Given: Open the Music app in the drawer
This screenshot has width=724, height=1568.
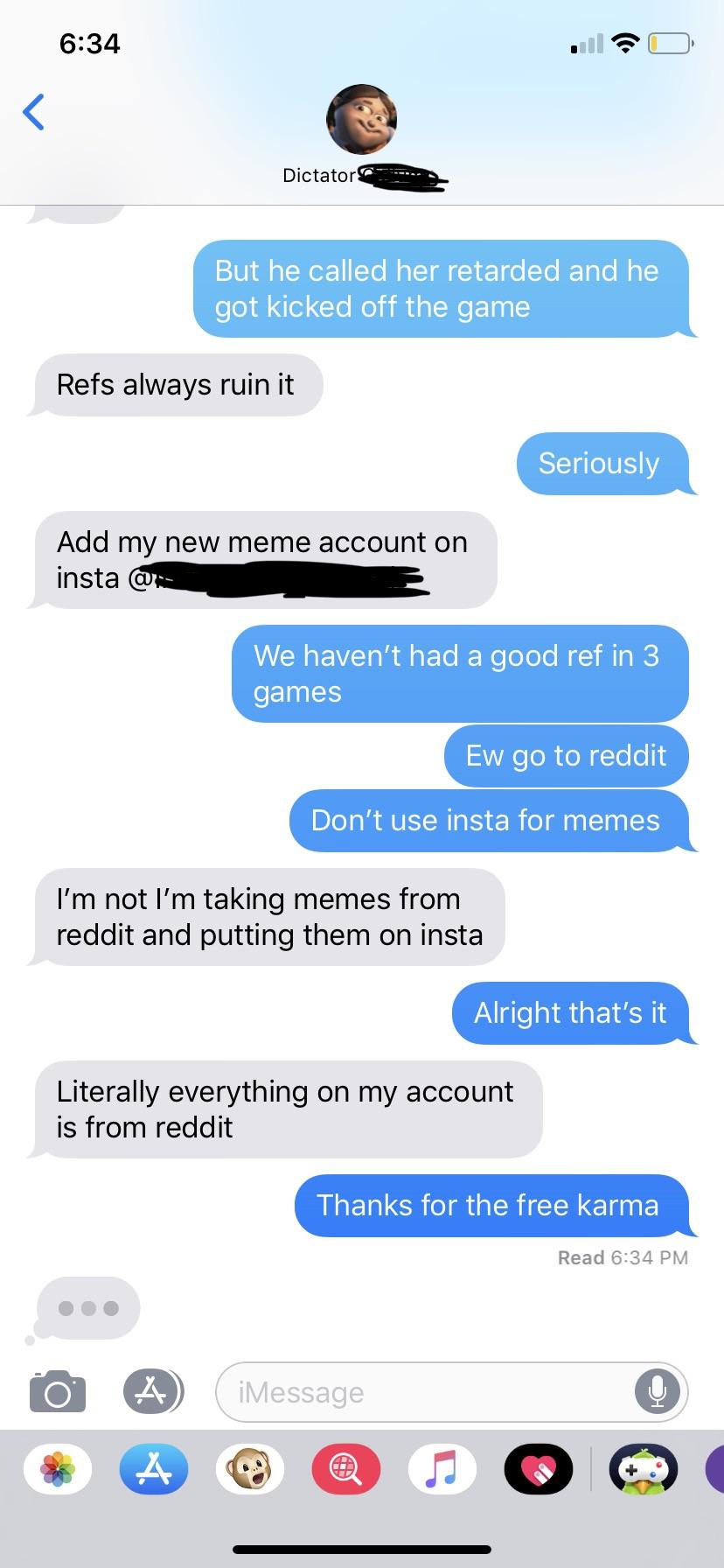Looking at the screenshot, I should point(442,1469).
